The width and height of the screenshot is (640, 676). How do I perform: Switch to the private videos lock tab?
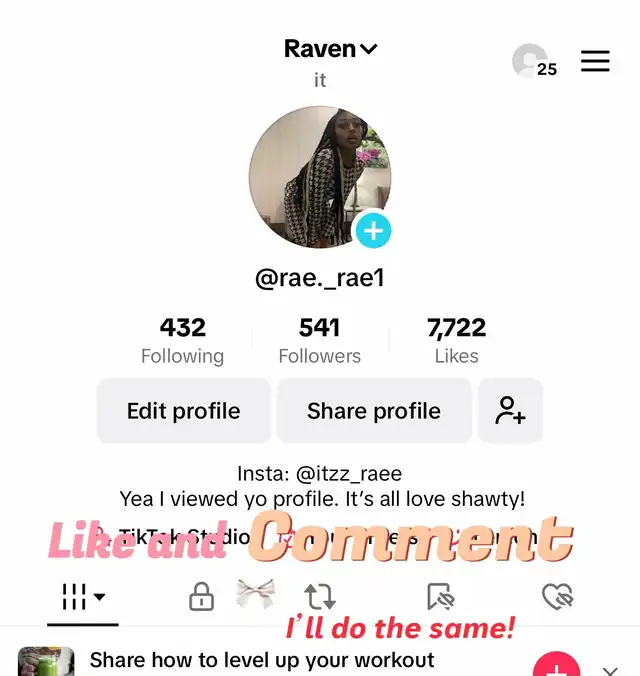point(201,597)
